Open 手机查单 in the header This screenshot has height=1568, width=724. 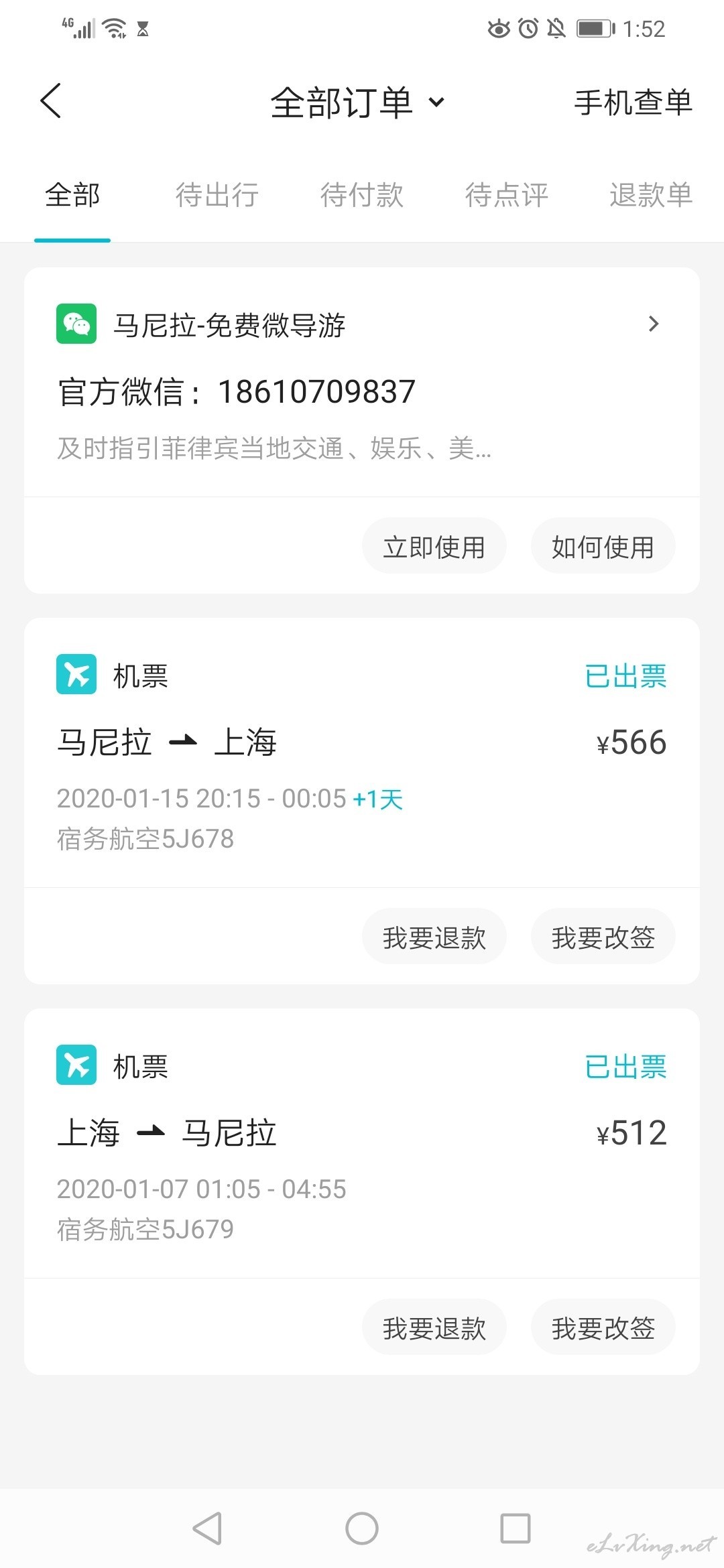[633, 103]
